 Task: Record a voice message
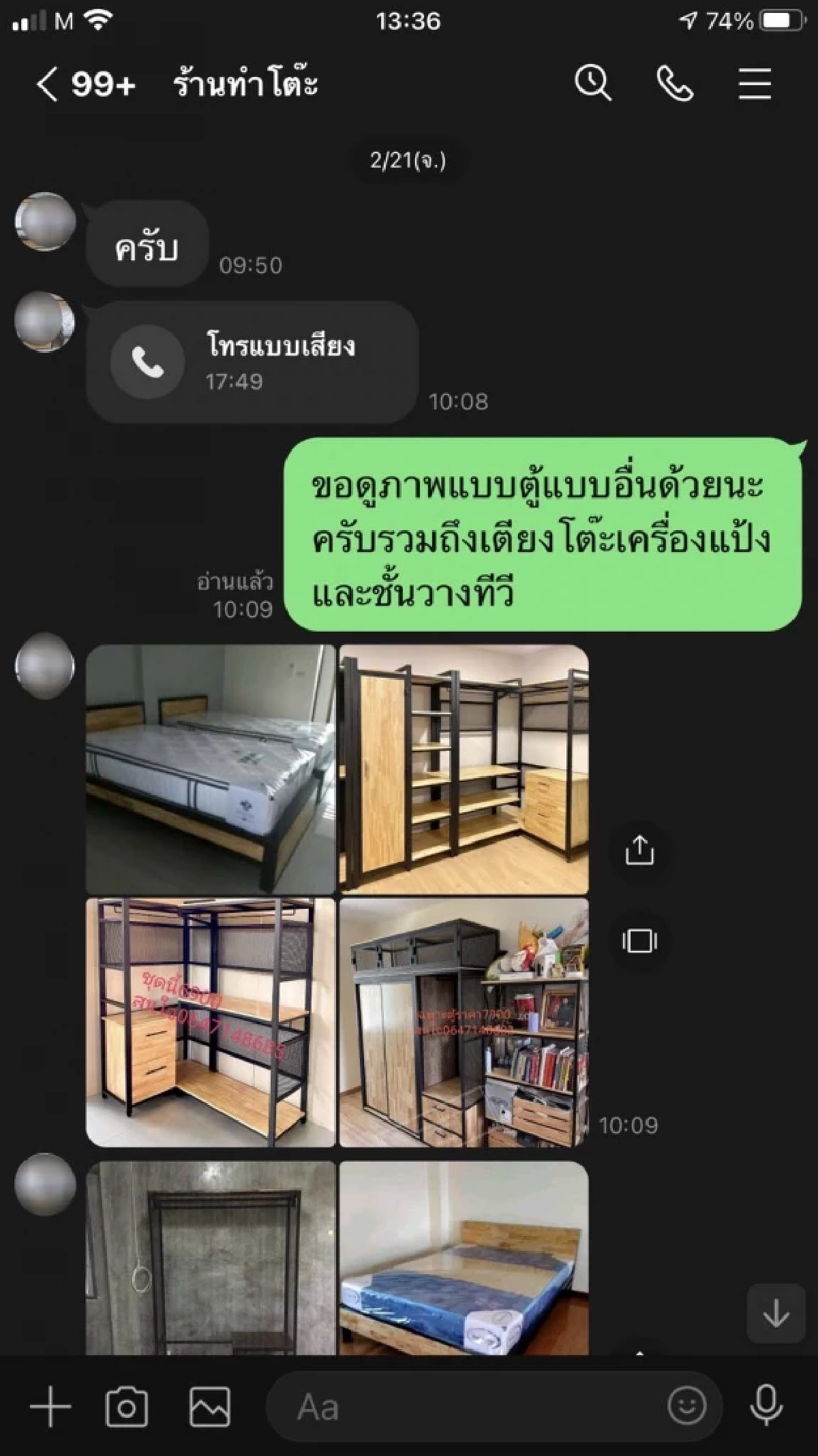(766, 1406)
